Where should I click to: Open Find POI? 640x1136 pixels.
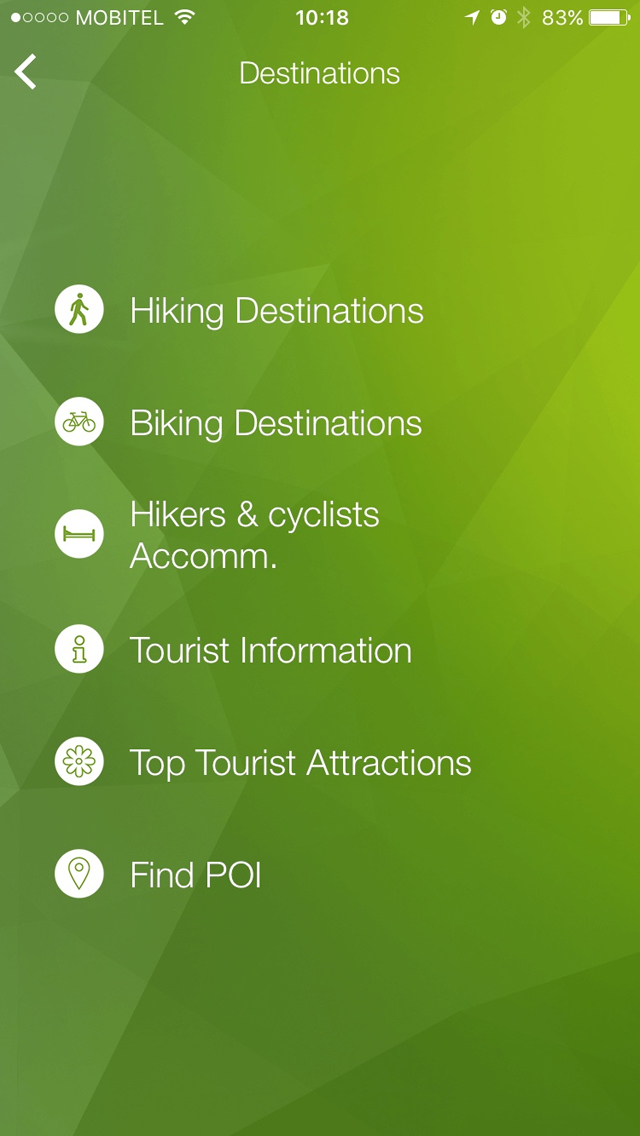[x=158, y=874]
